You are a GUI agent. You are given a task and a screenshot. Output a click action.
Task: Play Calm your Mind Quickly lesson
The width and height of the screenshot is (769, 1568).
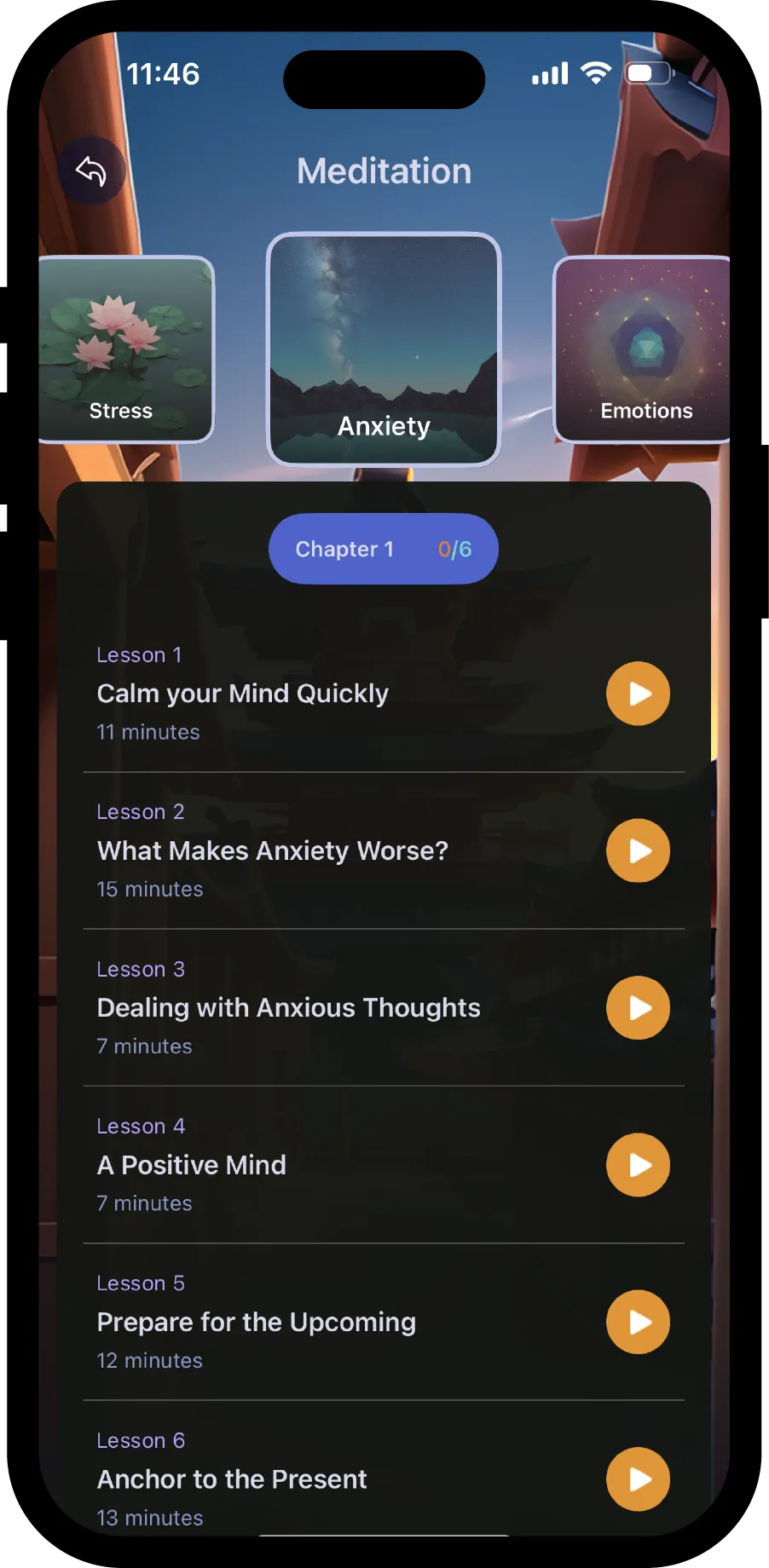point(638,694)
